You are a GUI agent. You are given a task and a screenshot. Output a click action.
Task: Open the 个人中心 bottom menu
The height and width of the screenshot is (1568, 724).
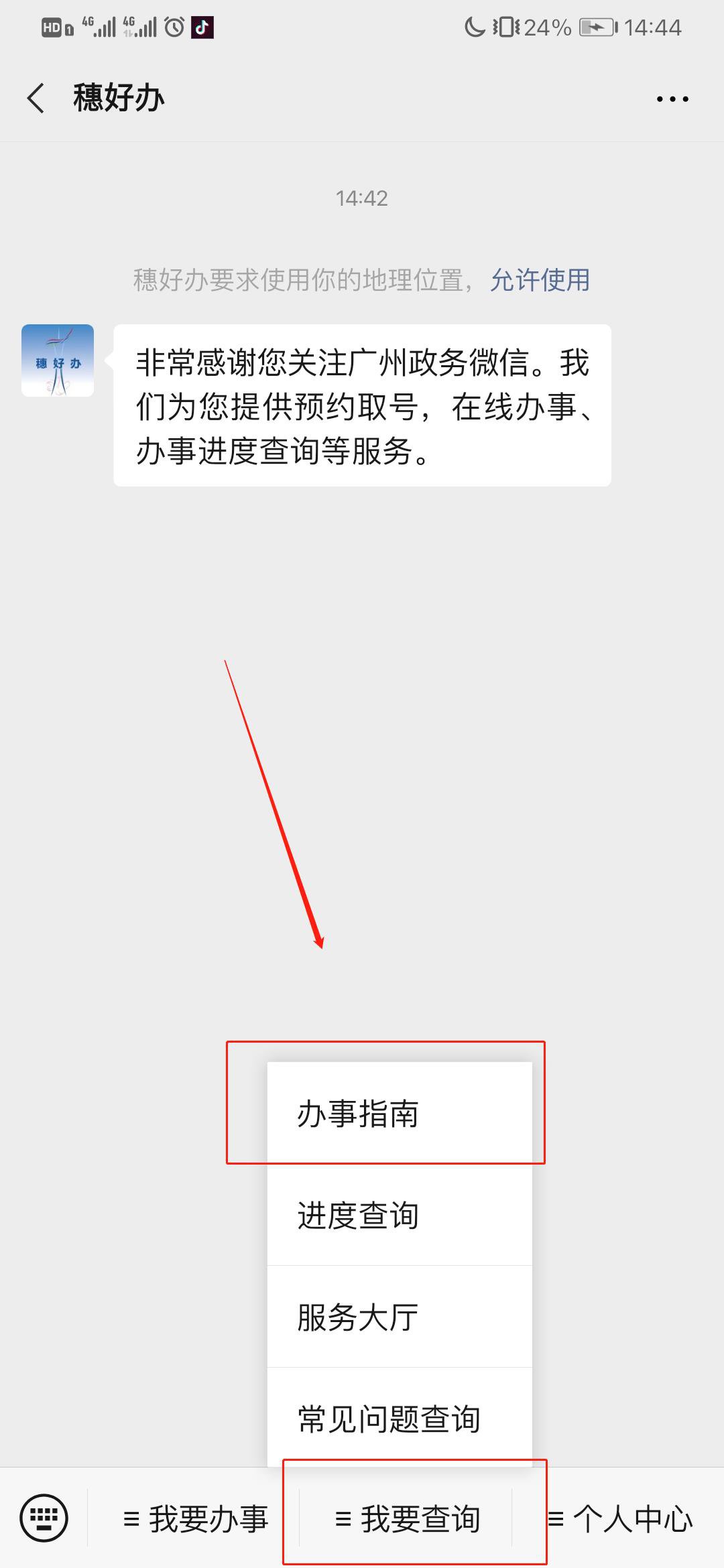tap(620, 1519)
